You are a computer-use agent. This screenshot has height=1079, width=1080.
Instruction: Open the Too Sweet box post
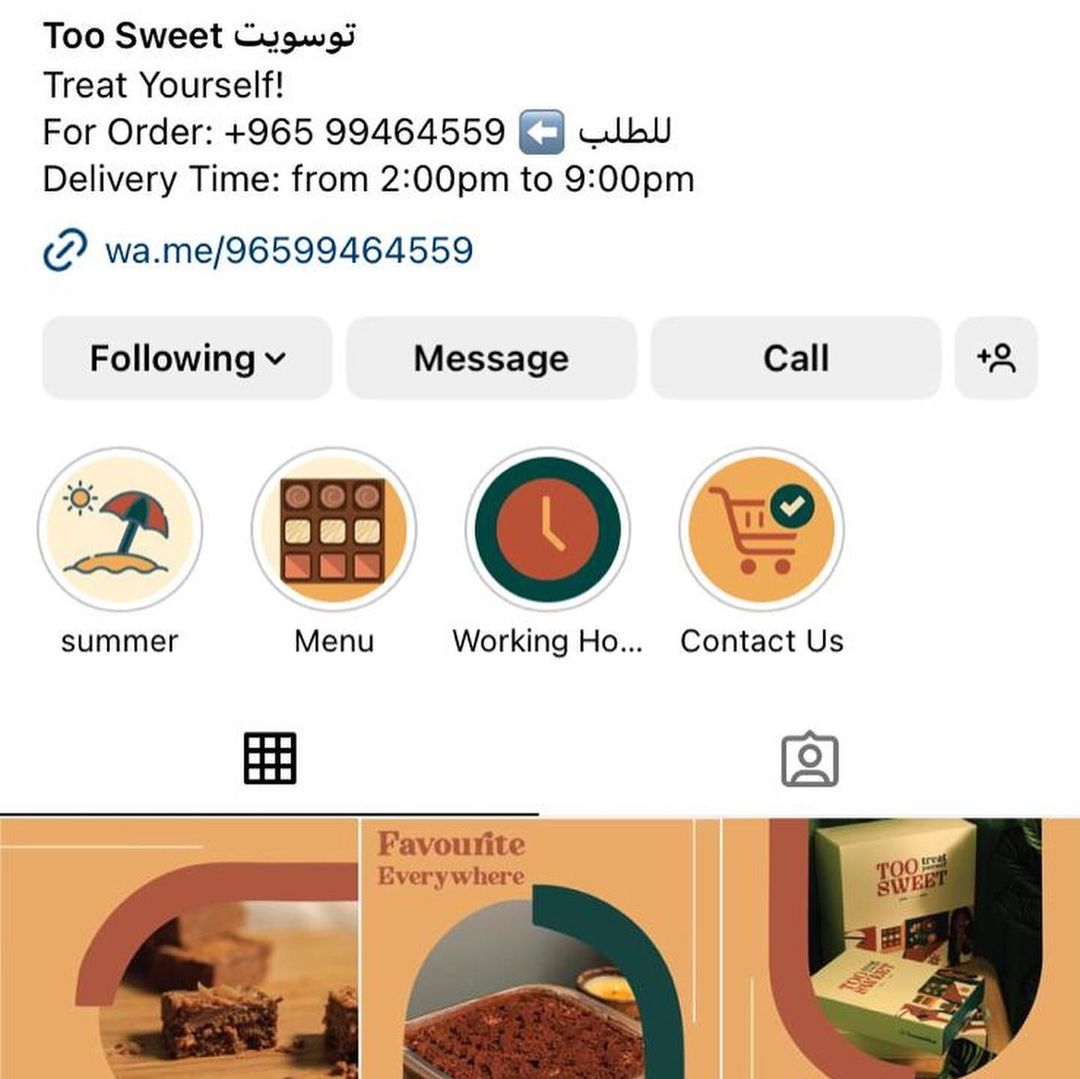coord(901,948)
